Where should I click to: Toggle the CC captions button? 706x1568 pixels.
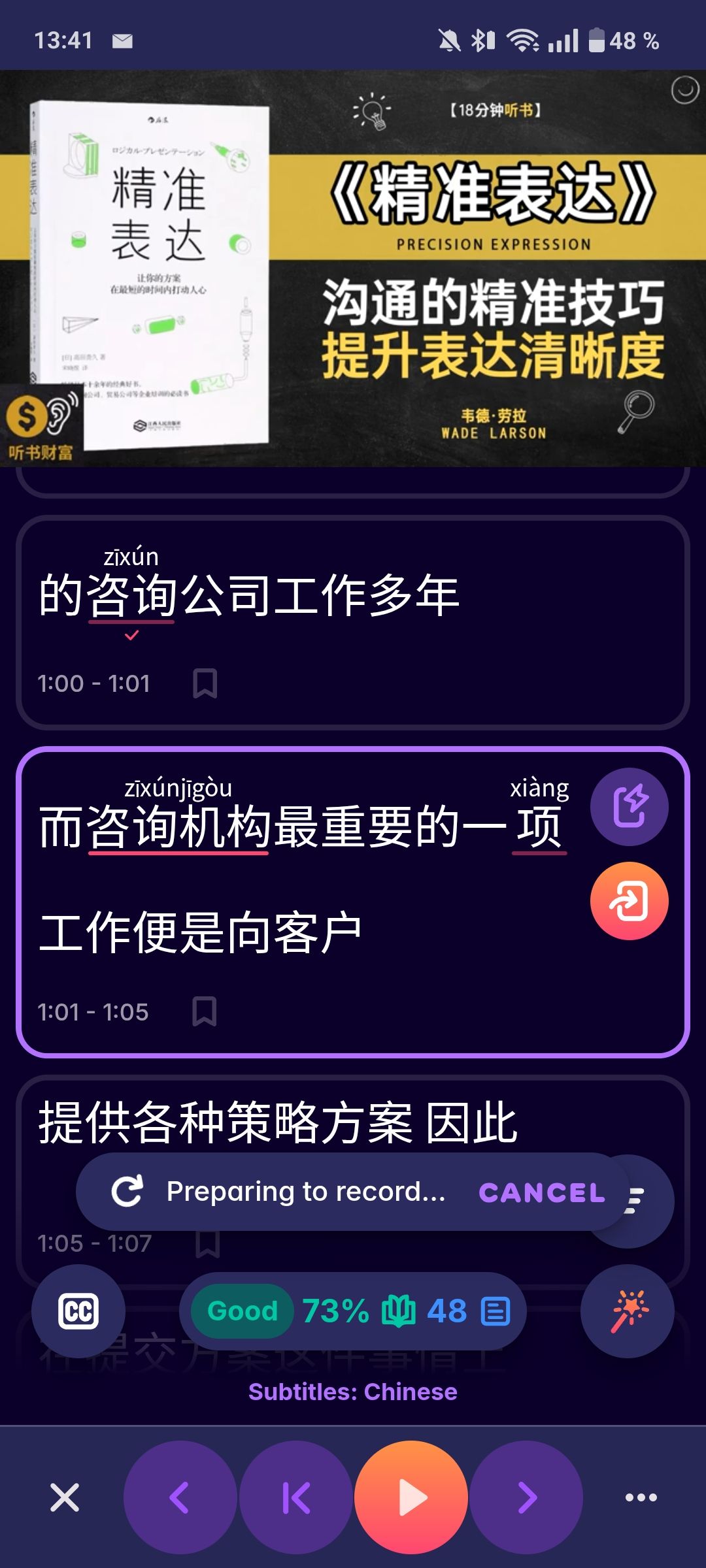78,1311
